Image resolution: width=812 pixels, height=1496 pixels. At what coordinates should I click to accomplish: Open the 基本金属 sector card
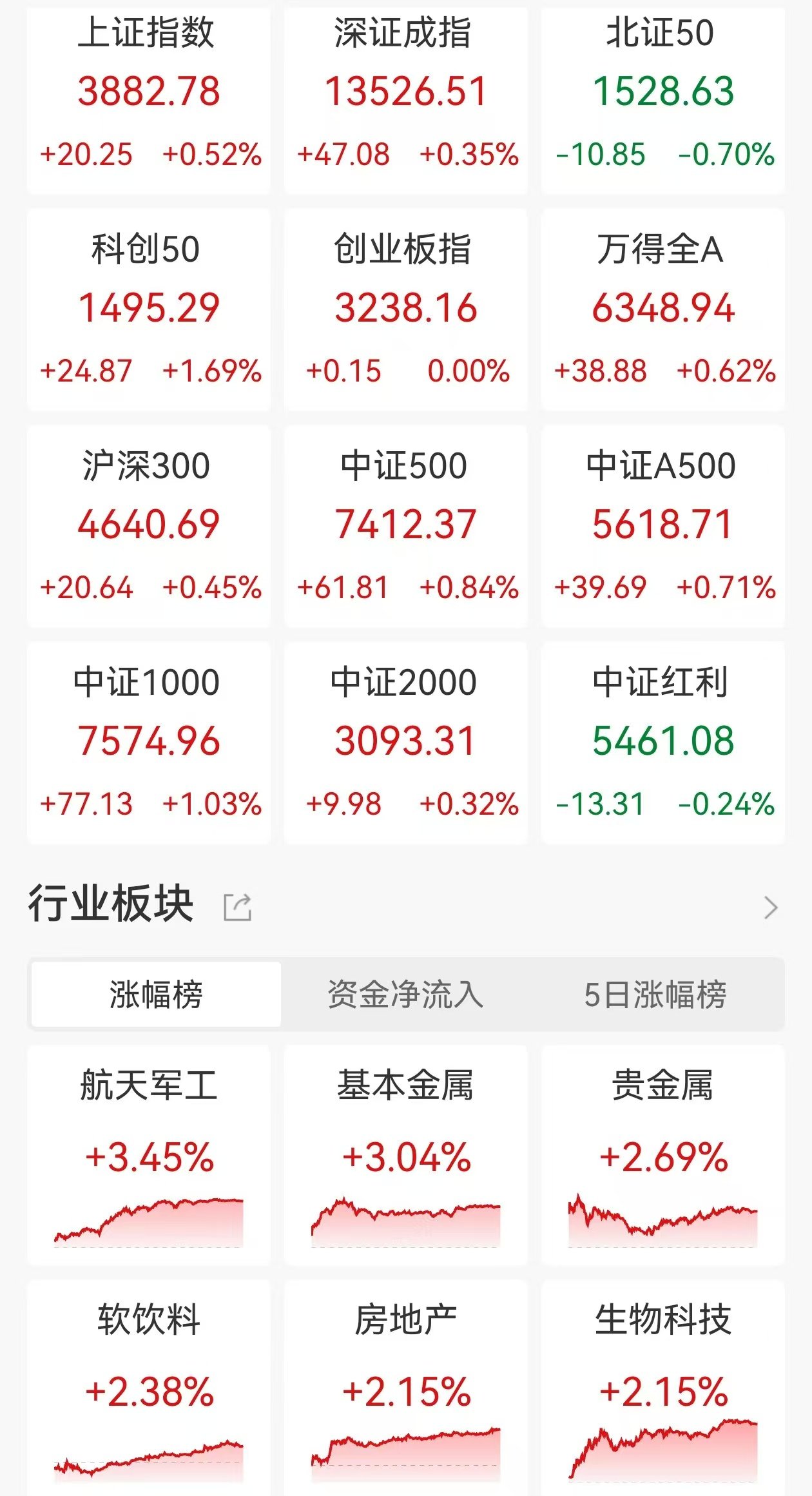405,1155
